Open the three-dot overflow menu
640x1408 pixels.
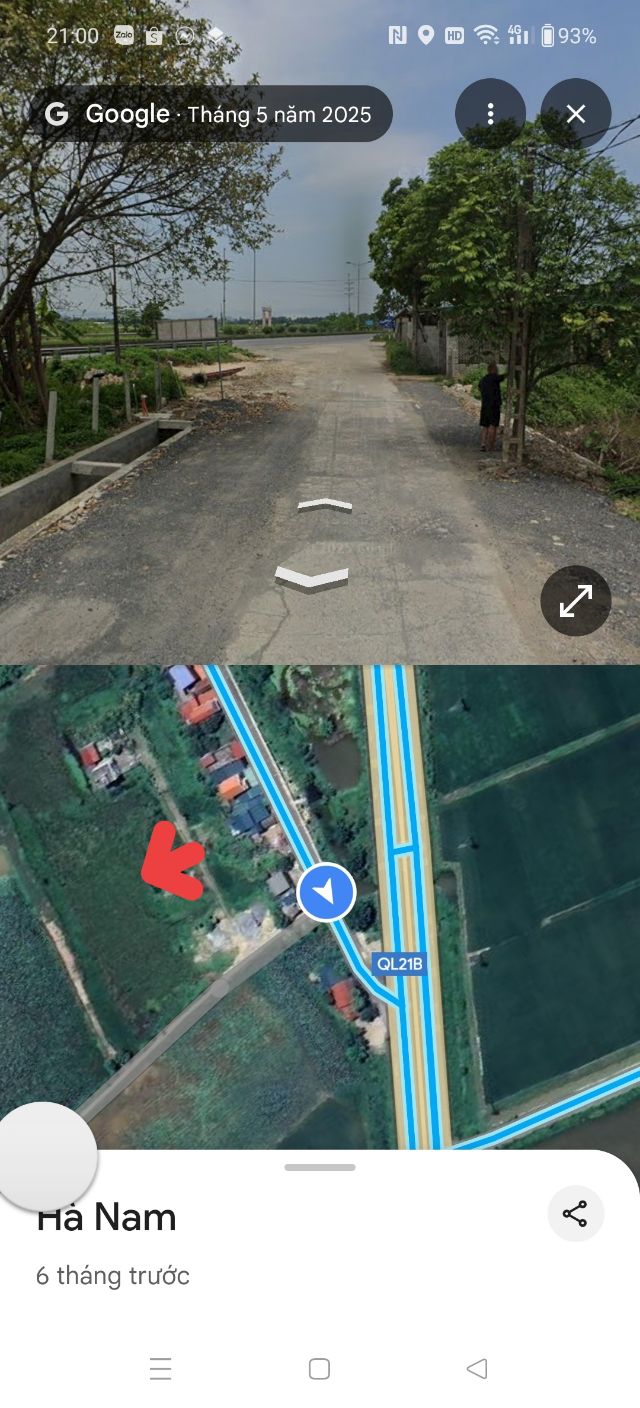coord(490,113)
